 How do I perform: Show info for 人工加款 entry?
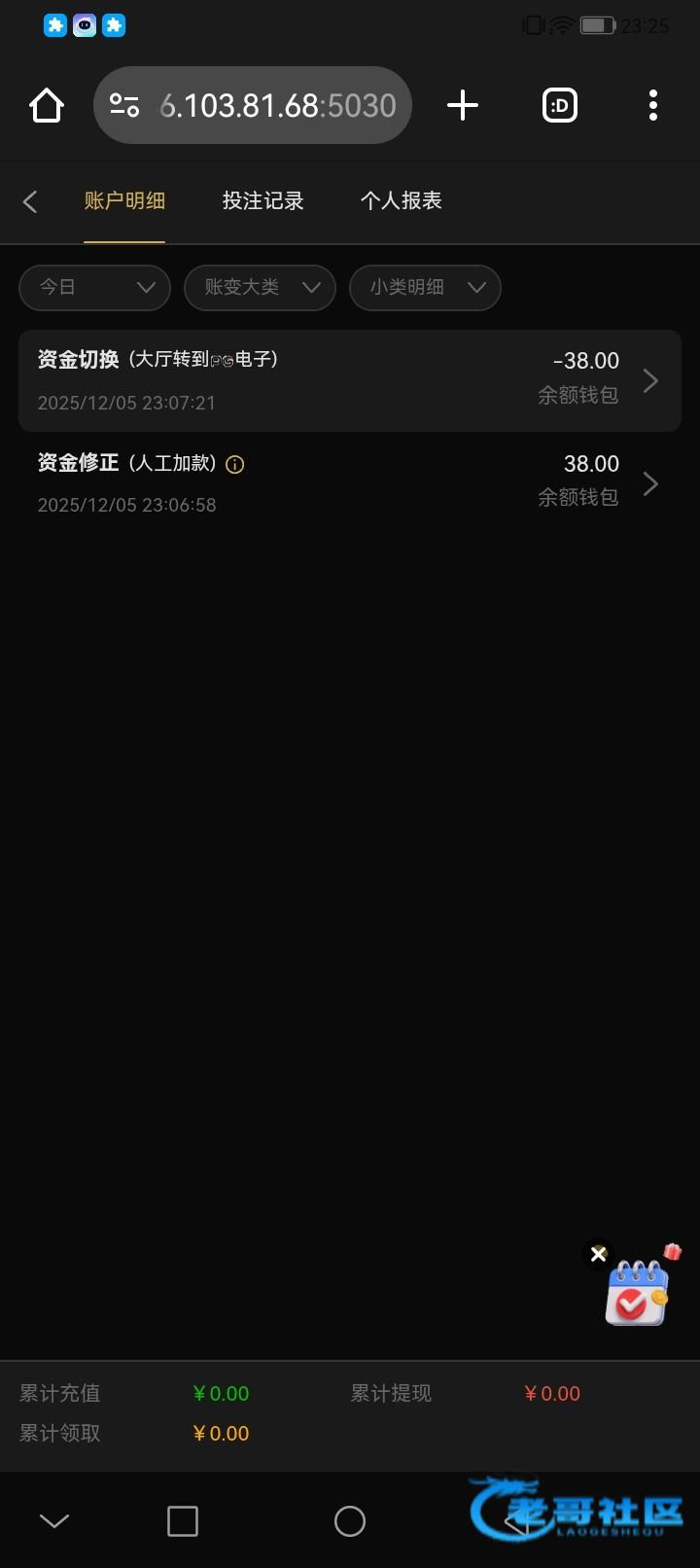pyautogui.click(x=234, y=465)
